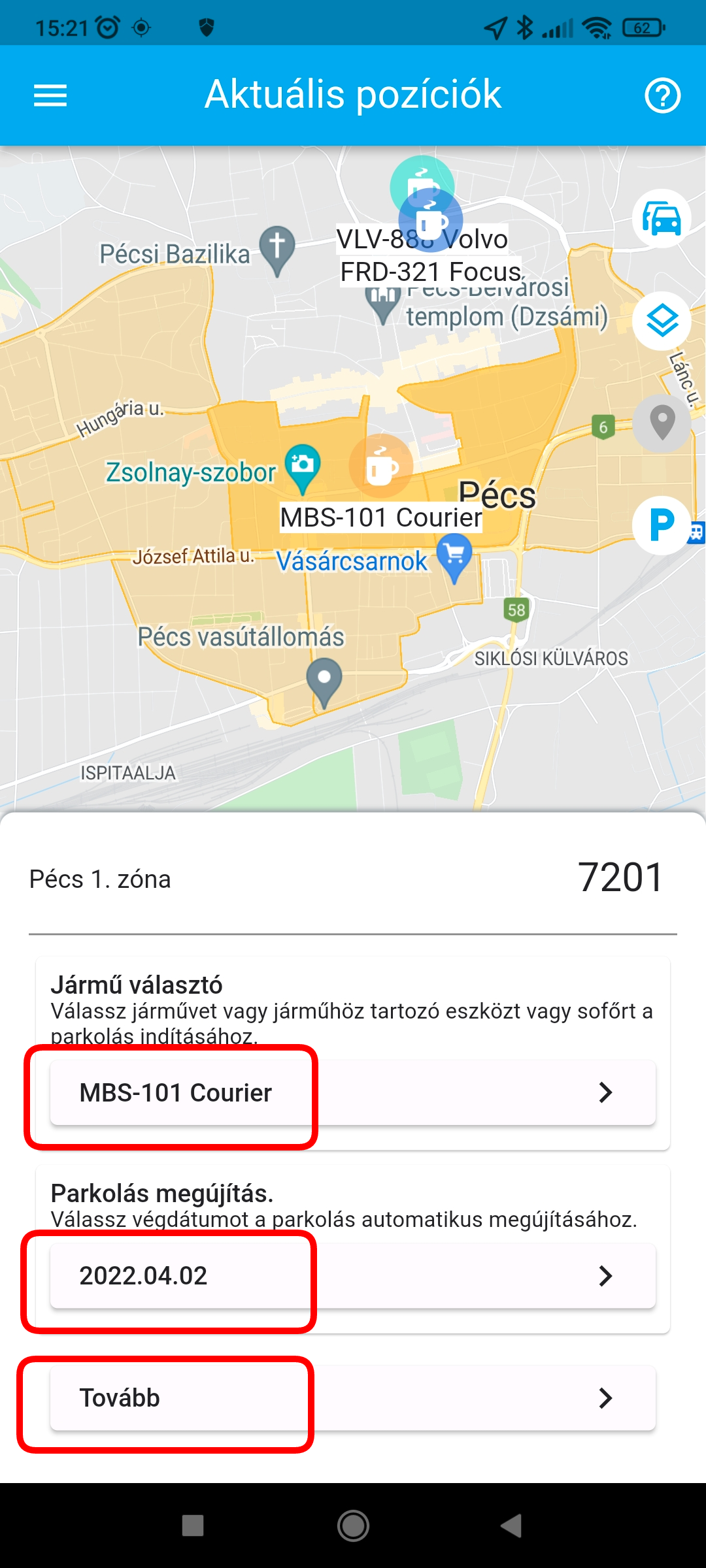Viewport: 706px width, 1568px height.
Task: Select the MBS-101 Courier marker on the map
Action: tap(381, 466)
